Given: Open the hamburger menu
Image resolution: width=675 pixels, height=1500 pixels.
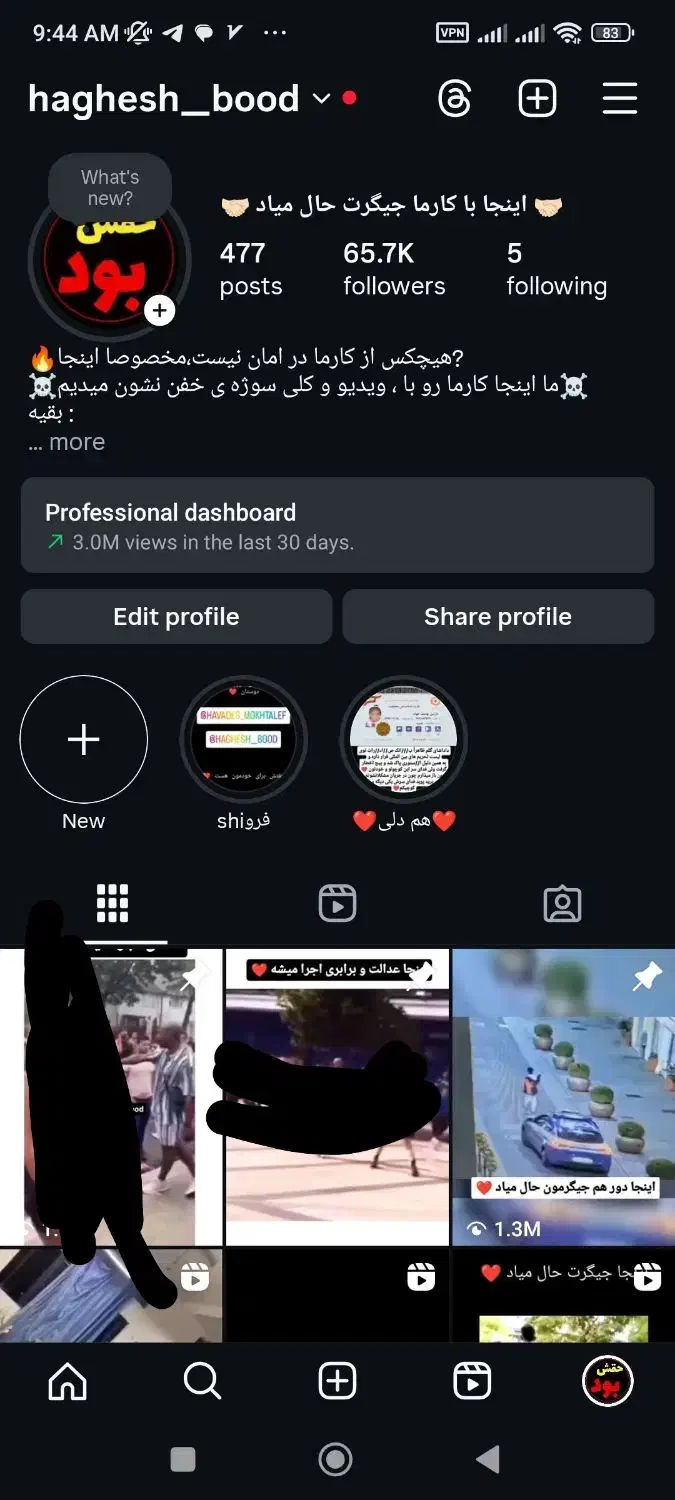Looking at the screenshot, I should click(x=620, y=99).
